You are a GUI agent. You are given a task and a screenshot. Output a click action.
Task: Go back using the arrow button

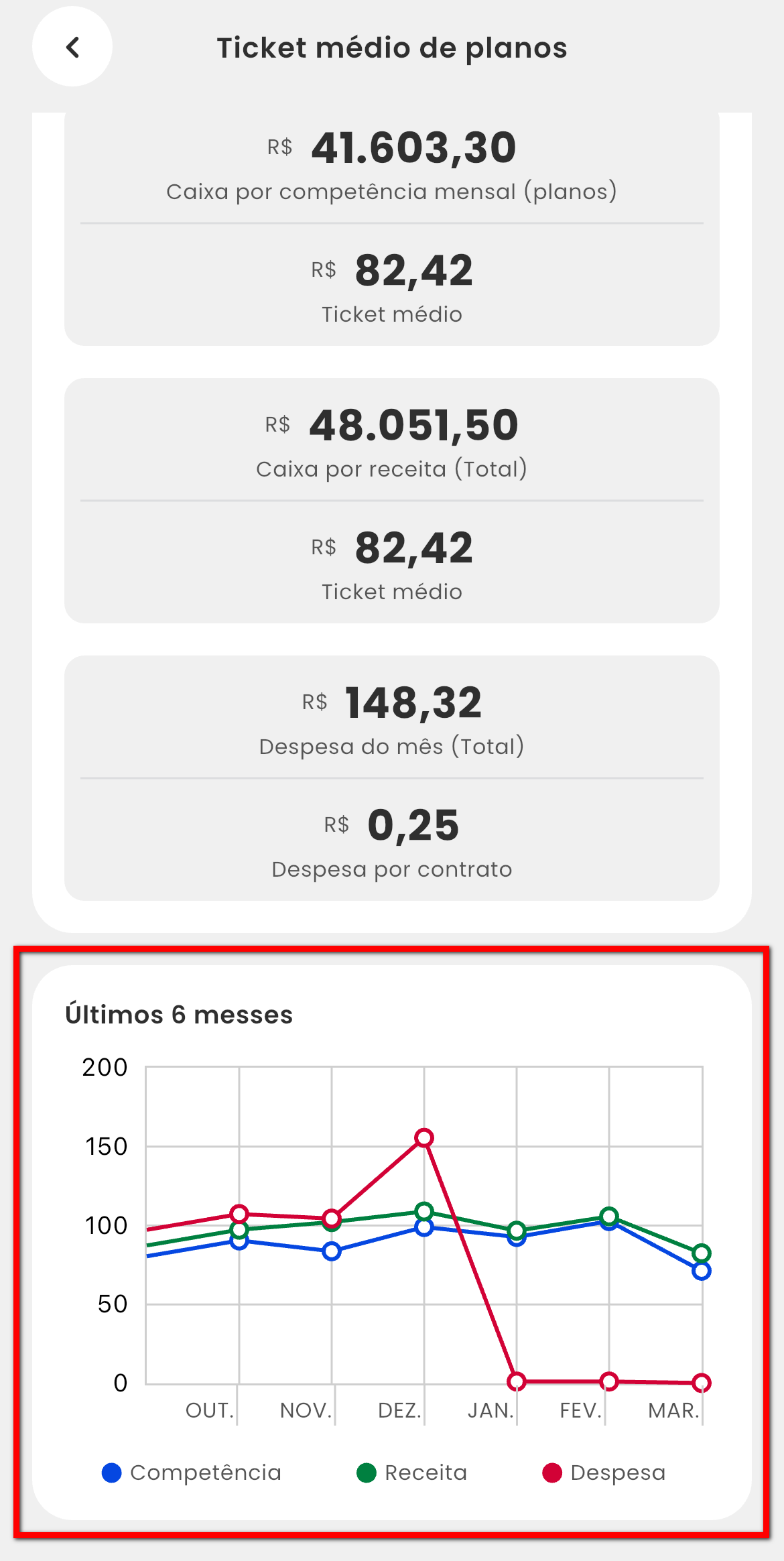click(72, 47)
